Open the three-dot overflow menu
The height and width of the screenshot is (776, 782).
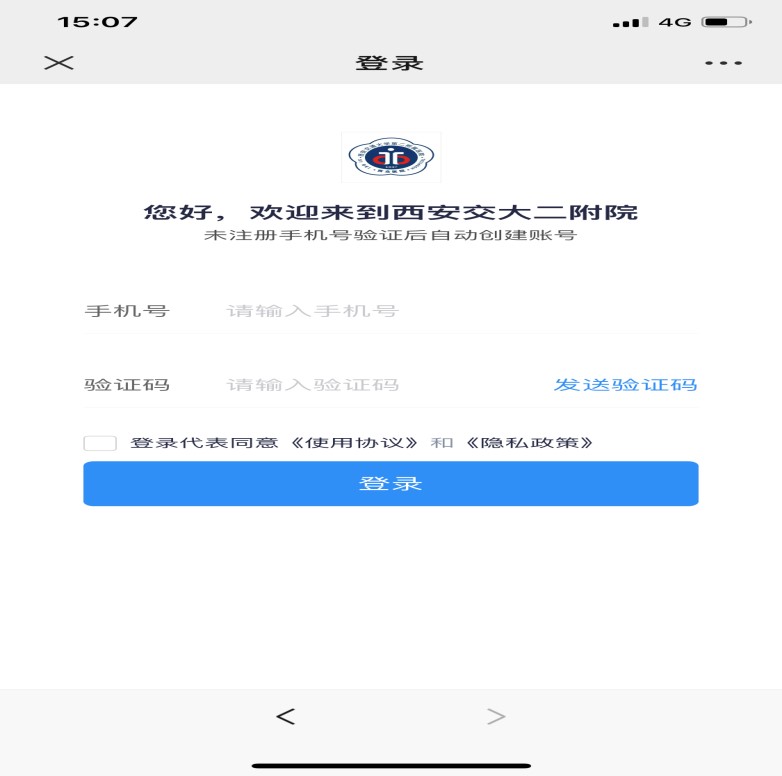[x=723, y=63]
